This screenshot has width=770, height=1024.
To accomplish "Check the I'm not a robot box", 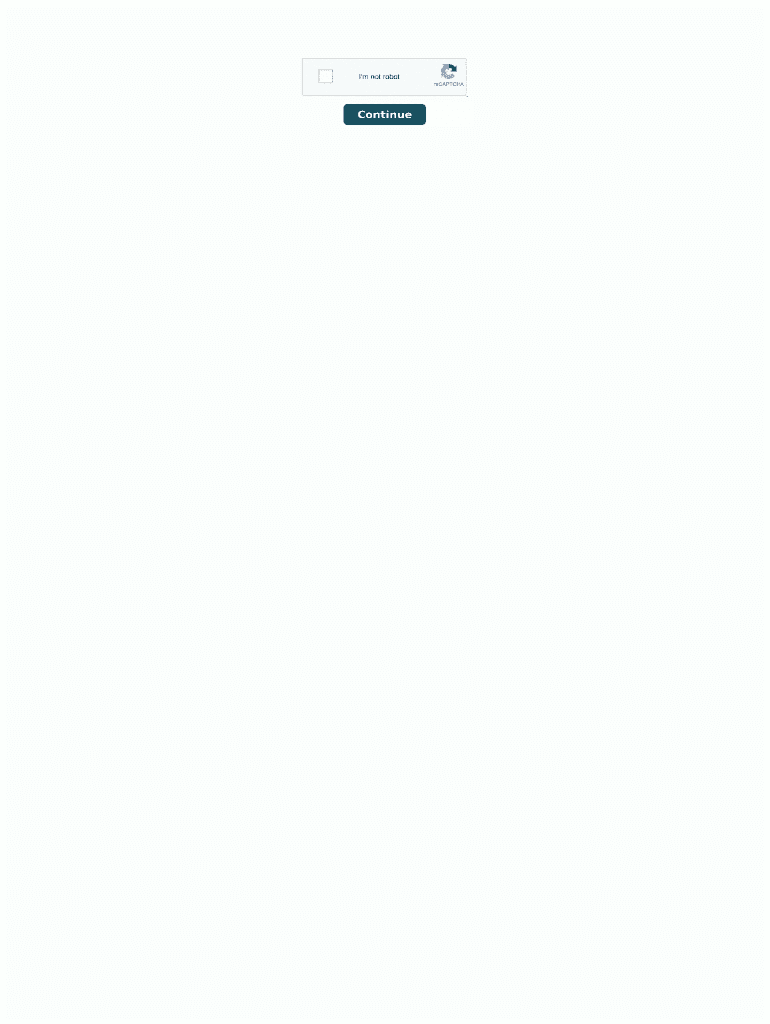I will click(x=326, y=76).
